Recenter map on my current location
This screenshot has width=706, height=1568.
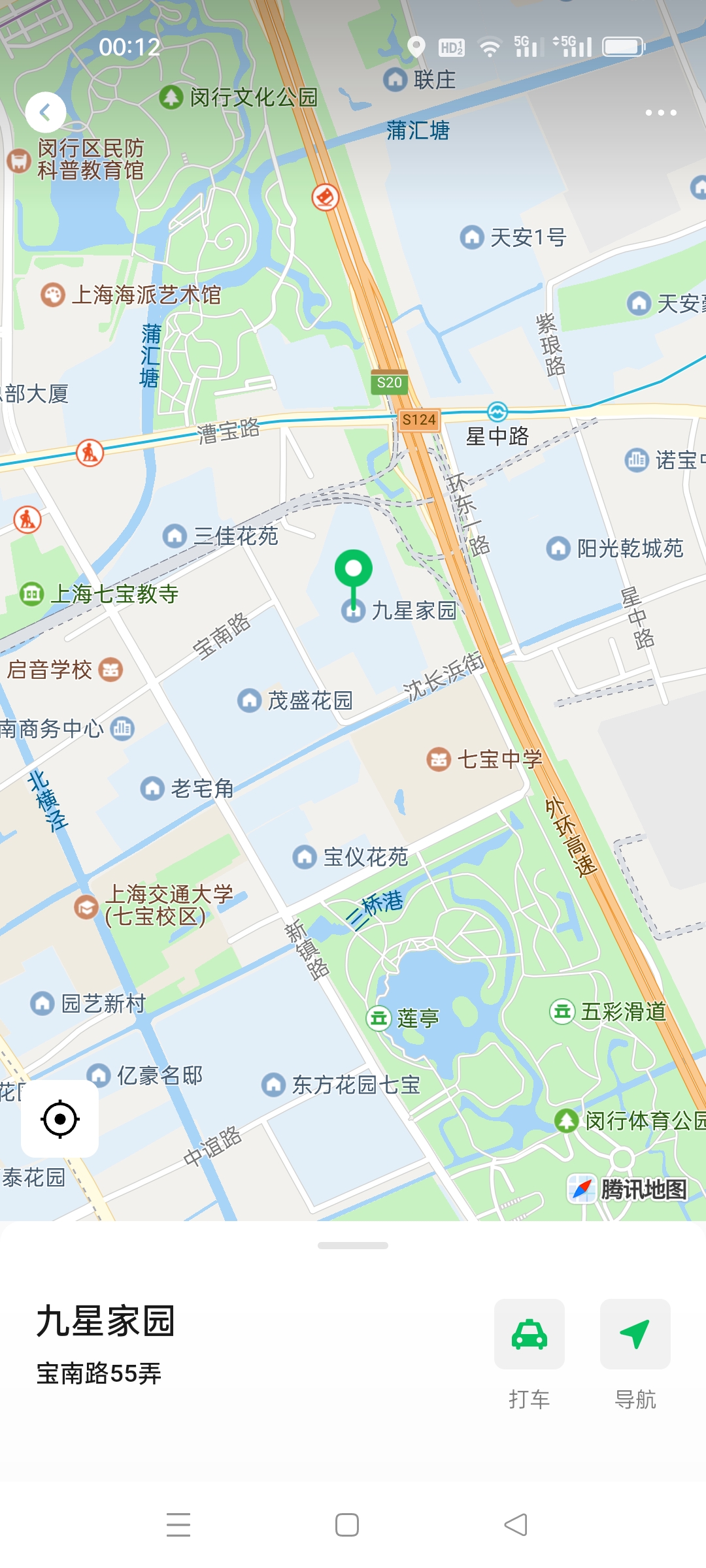pyautogui.click(x=60, y=1119)
